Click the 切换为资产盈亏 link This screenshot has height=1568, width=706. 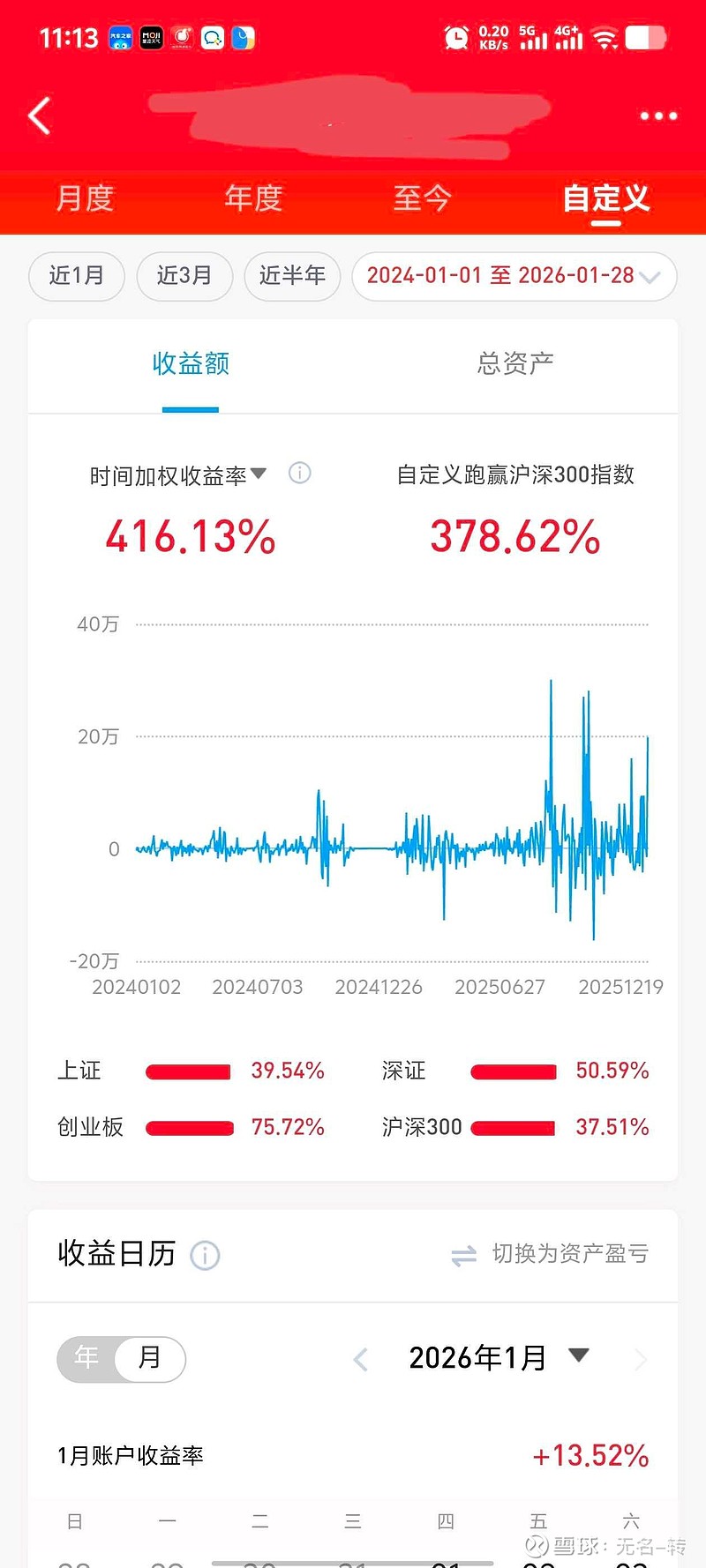coord(568,1254)
